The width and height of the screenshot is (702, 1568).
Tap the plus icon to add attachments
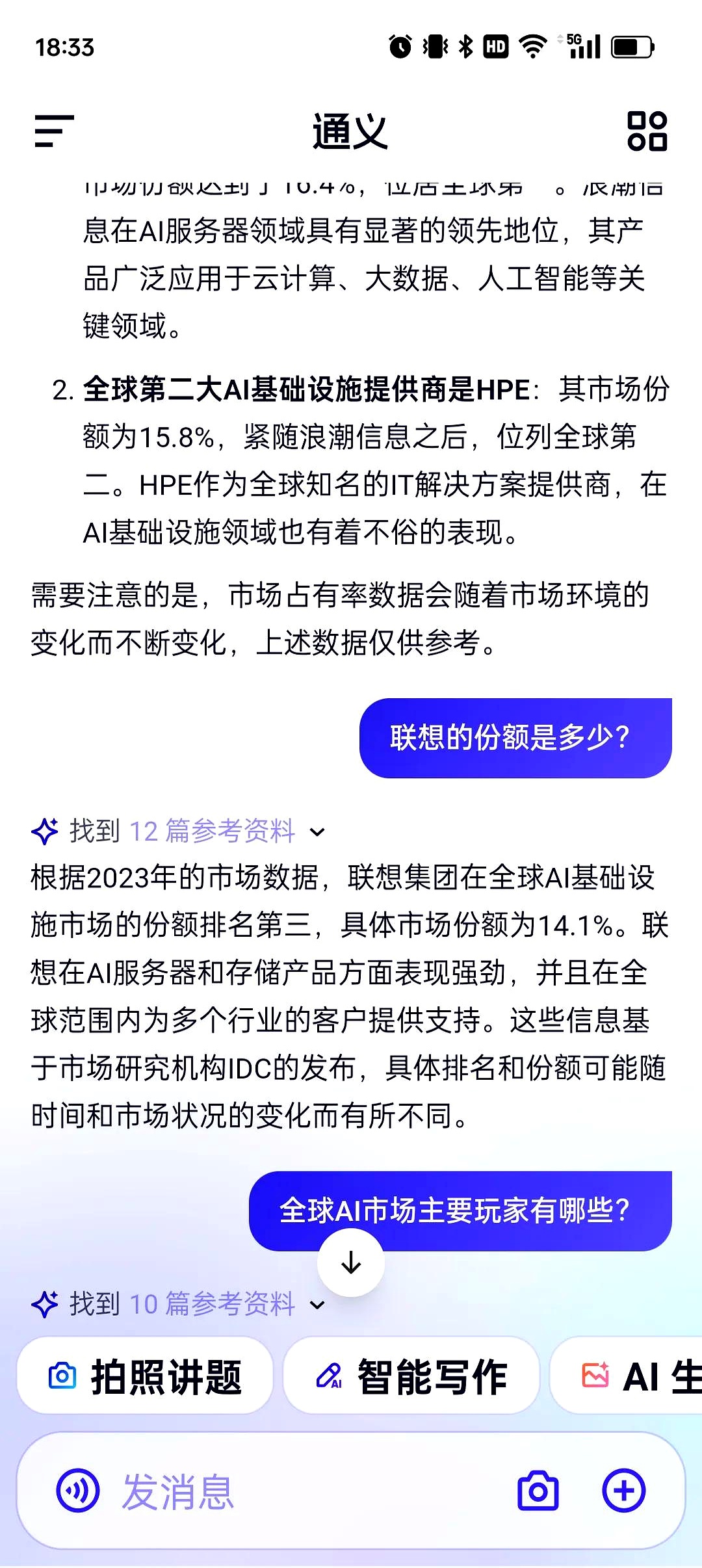623,1491
